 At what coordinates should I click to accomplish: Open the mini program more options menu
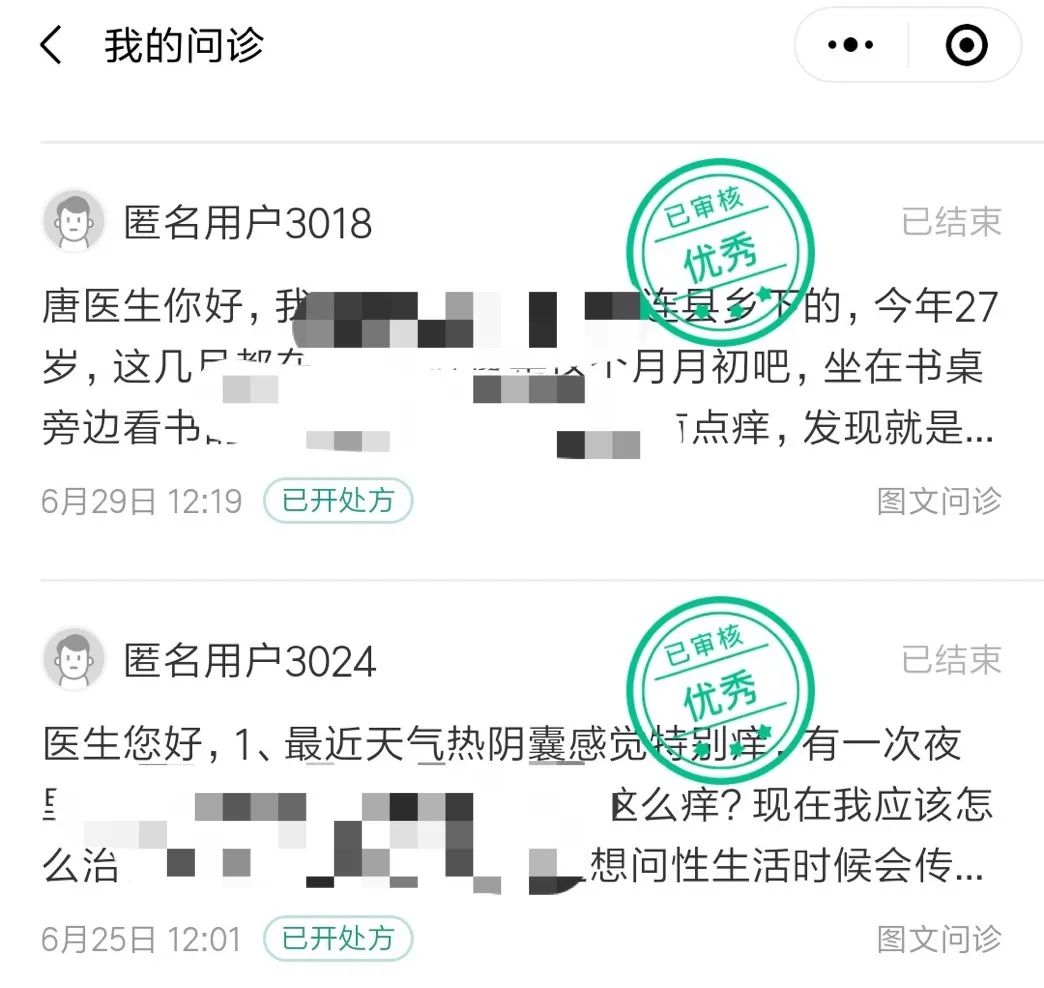click(851, 46)
